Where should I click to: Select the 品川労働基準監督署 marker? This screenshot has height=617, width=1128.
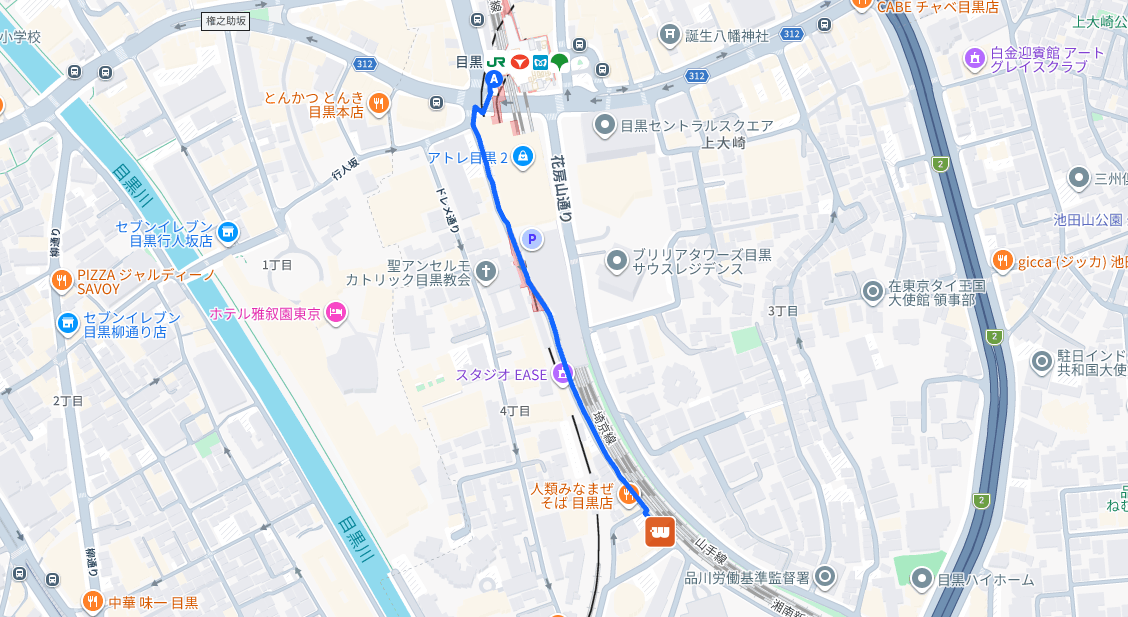click(825, 576)
